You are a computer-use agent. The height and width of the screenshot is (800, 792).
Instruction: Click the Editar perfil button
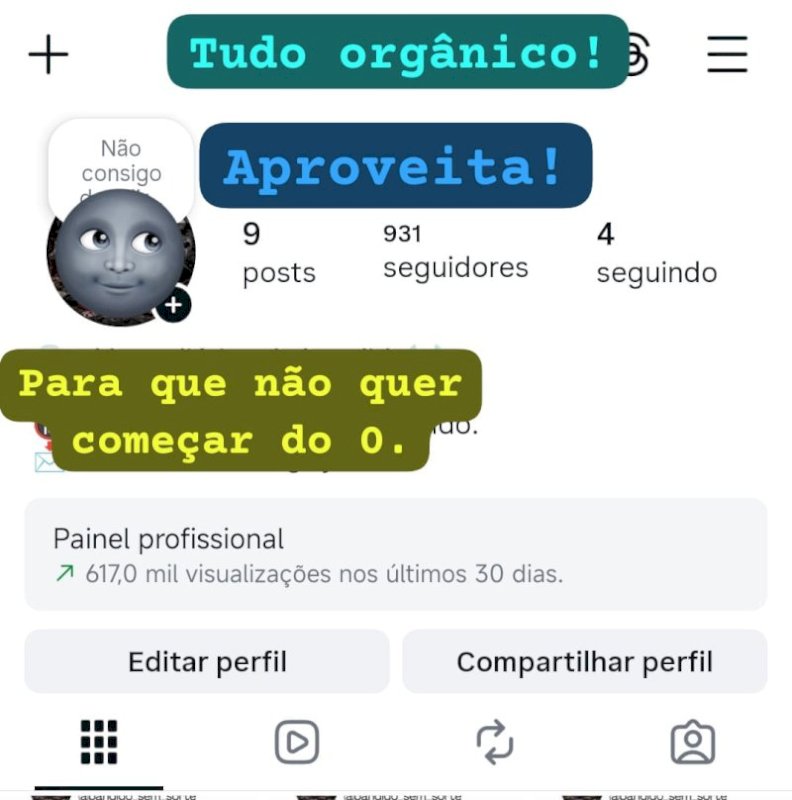pos(207,661)
